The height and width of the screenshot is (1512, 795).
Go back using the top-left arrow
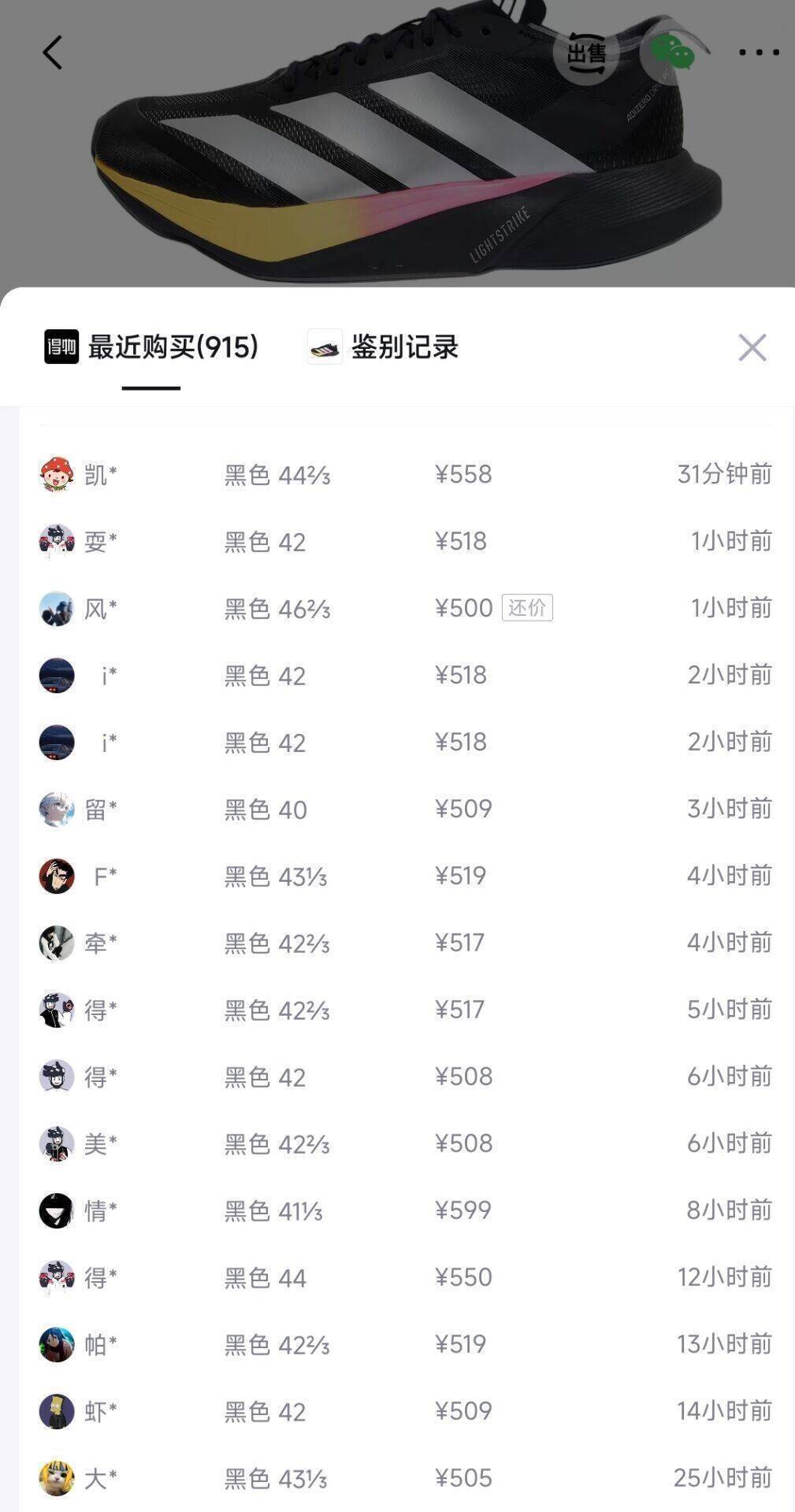coord(52,54)
